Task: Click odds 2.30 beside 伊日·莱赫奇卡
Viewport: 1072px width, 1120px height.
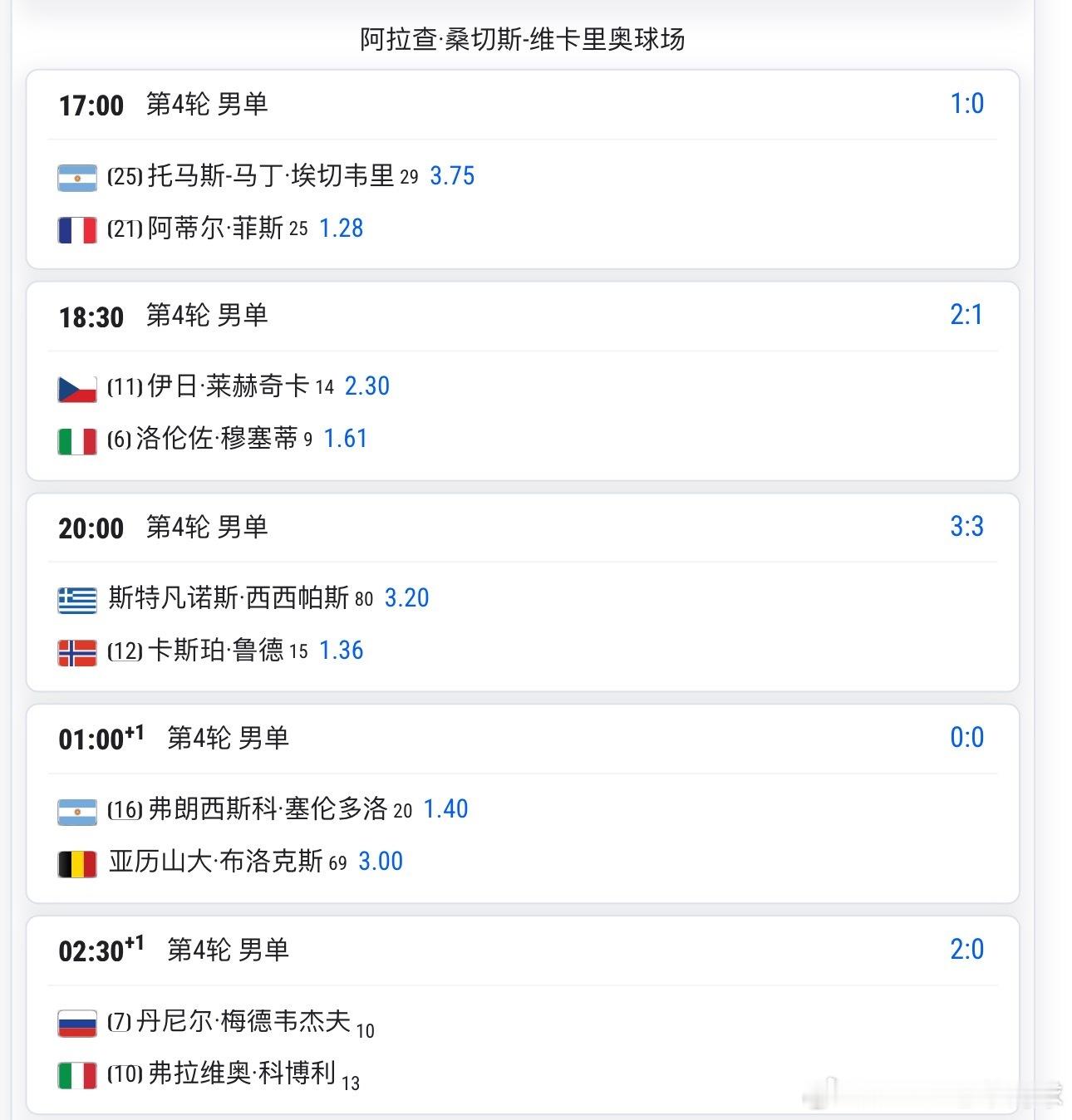Action: (x=366, y=386)
